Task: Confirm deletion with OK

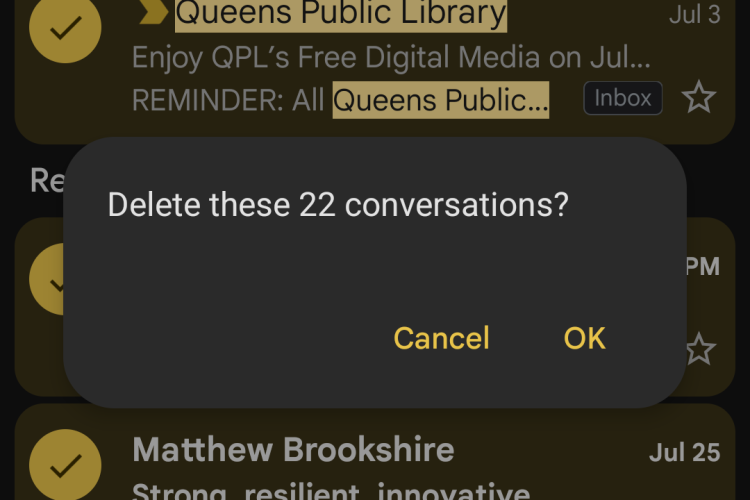Action: tap(584, 338)
